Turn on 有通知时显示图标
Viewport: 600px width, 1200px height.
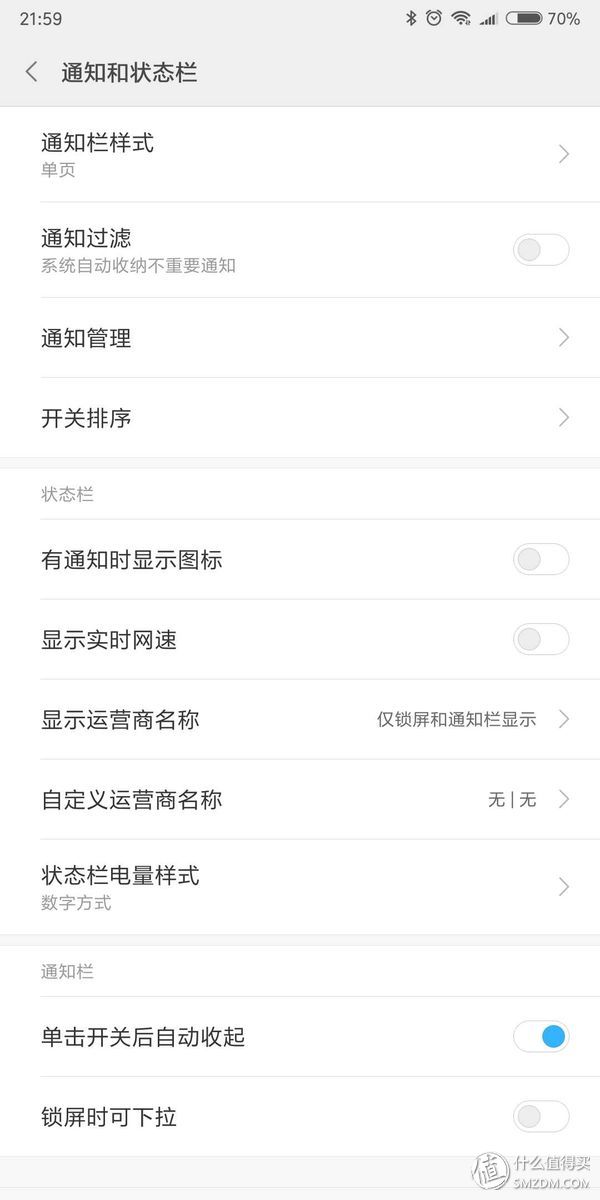pyautogui.click(x=541, y=560)
